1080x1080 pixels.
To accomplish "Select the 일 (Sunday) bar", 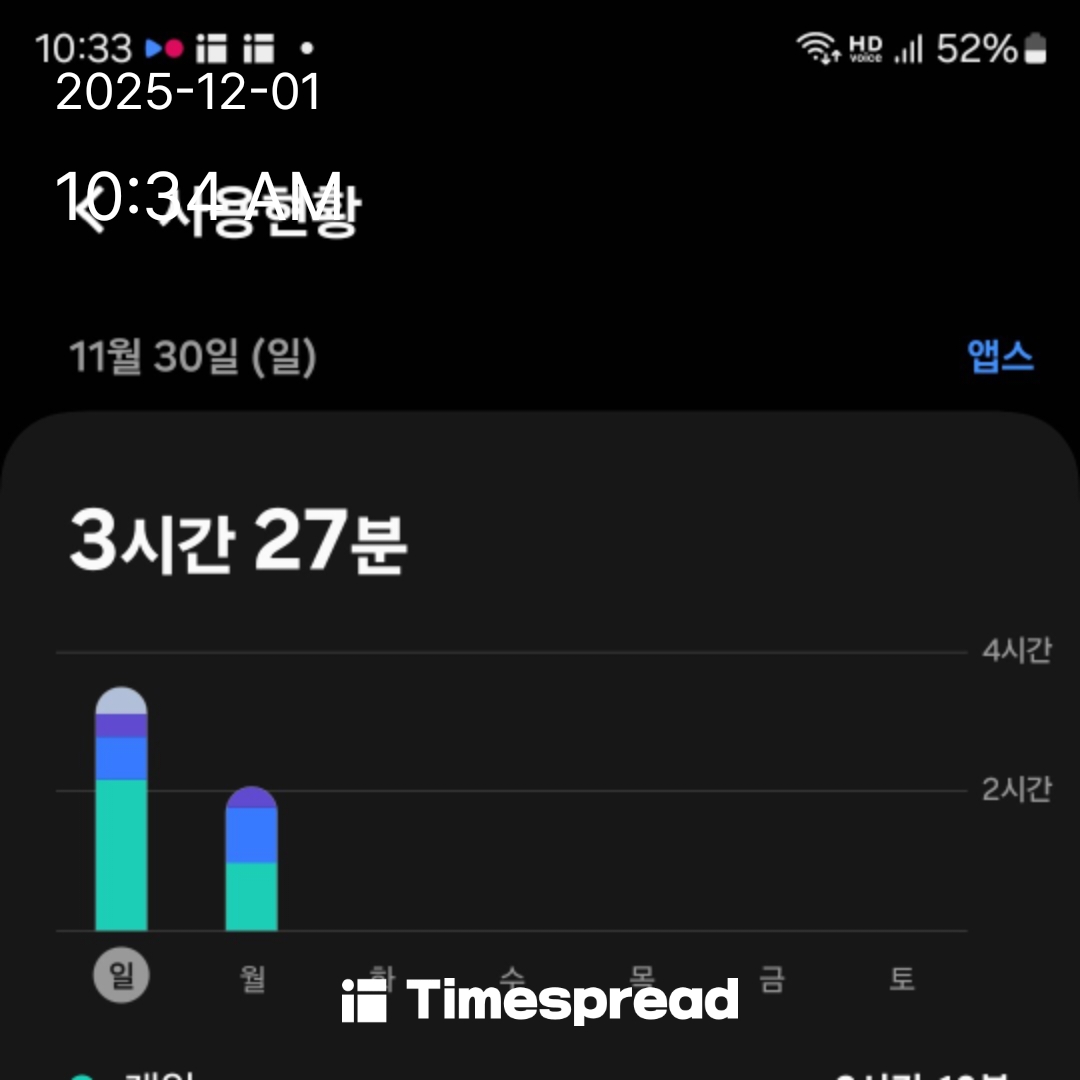I will pos(121,809).
